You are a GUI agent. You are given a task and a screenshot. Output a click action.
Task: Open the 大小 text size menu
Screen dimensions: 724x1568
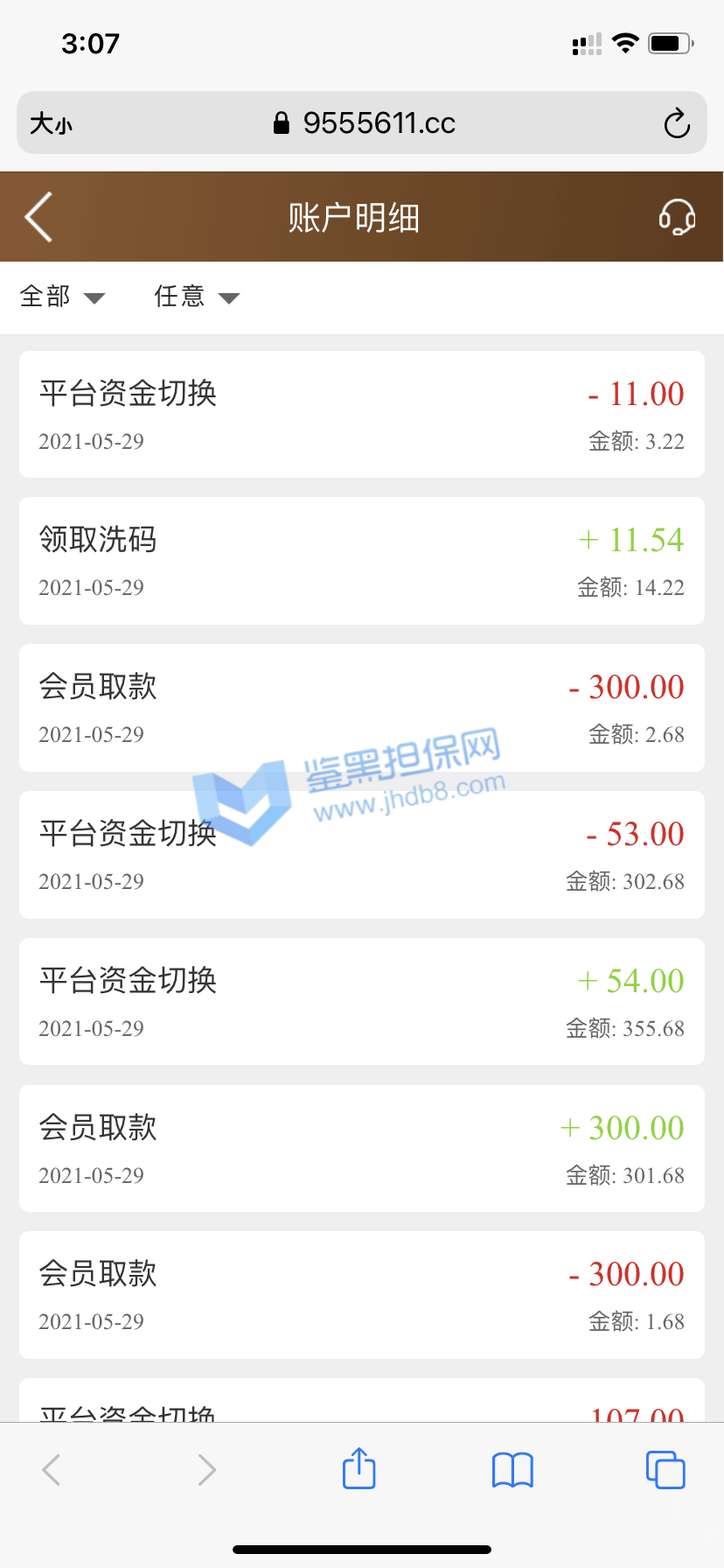51,123
